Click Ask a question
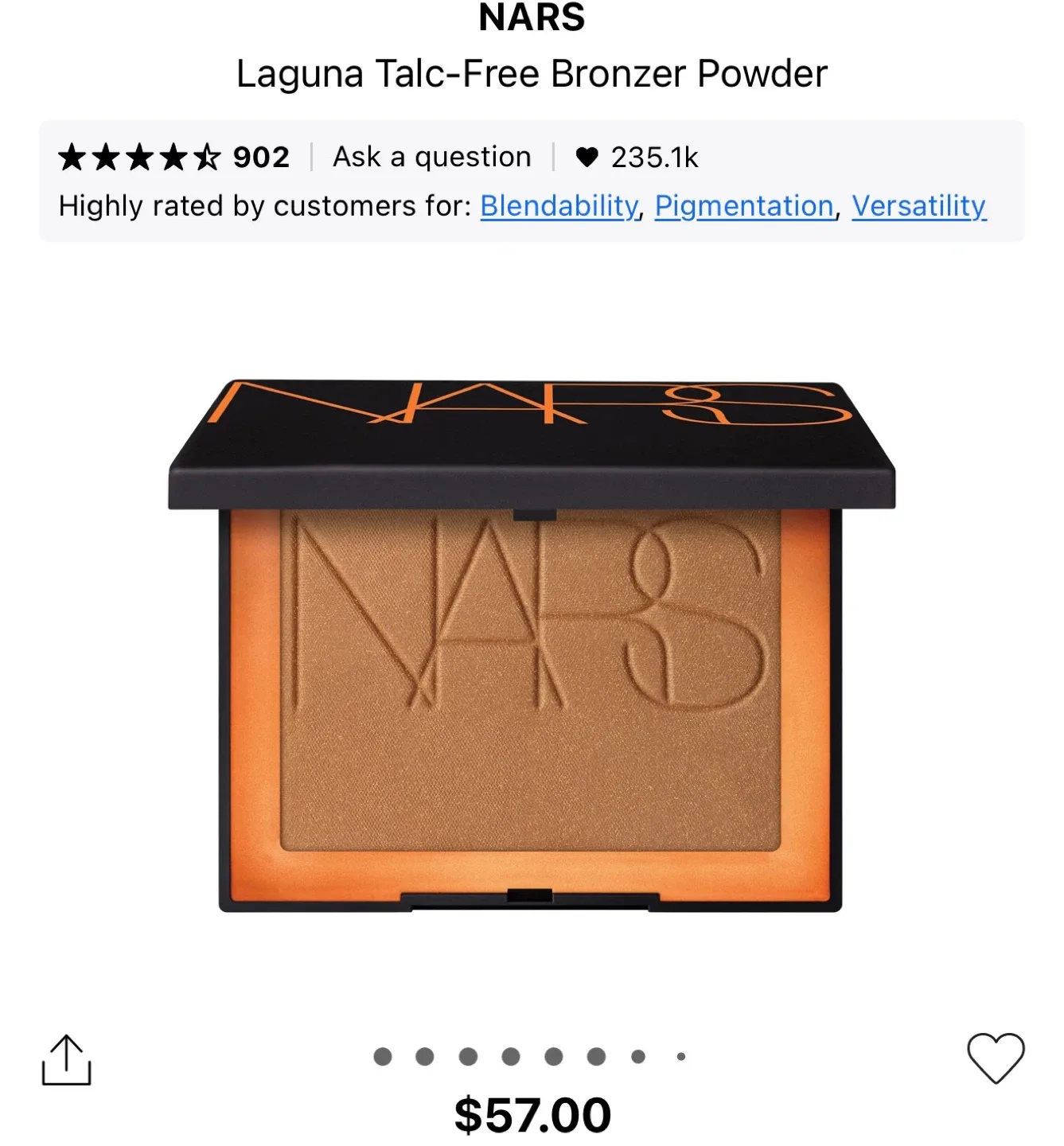1064x1146 pixels. tap(431, 157)
